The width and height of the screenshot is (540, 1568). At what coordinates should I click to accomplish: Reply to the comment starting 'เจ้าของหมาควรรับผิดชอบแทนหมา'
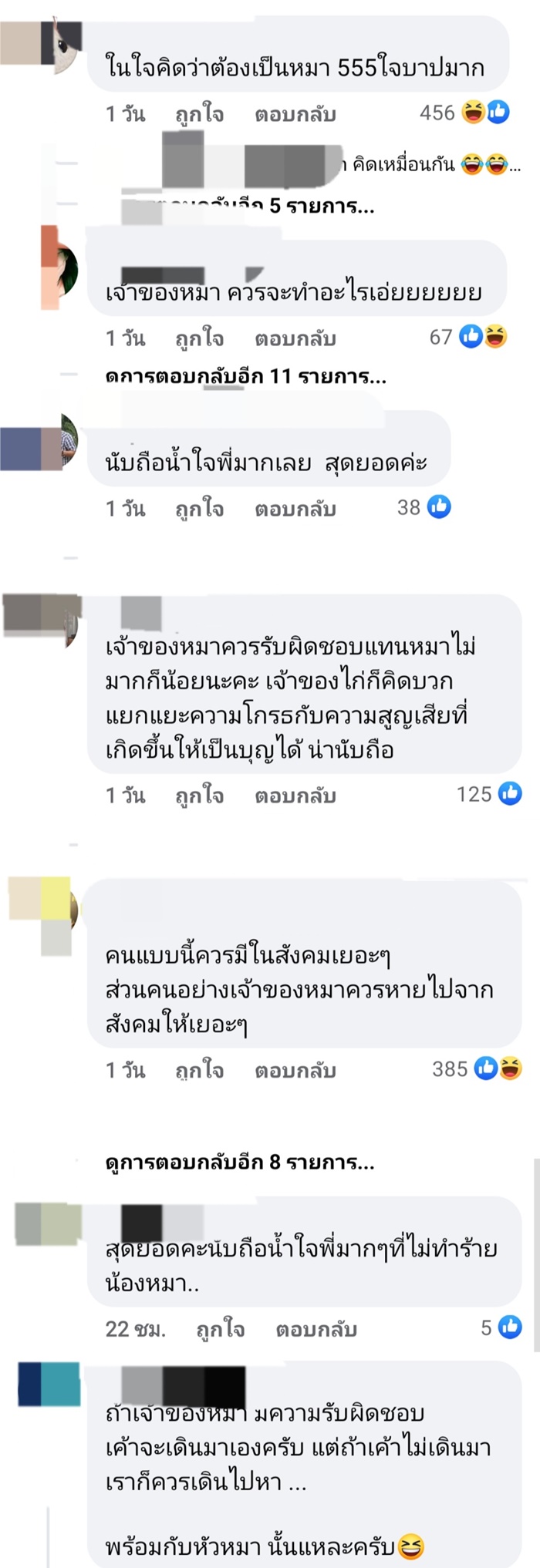pos(295,796)
